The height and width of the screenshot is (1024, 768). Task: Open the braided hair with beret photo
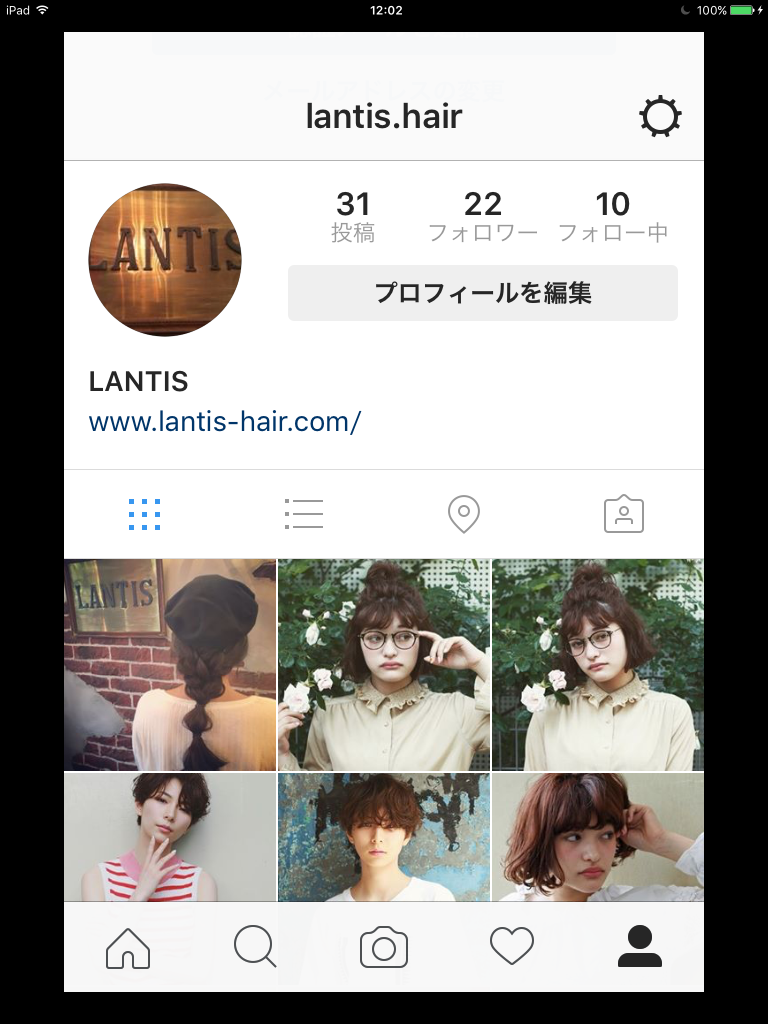(x=170, y=665)
